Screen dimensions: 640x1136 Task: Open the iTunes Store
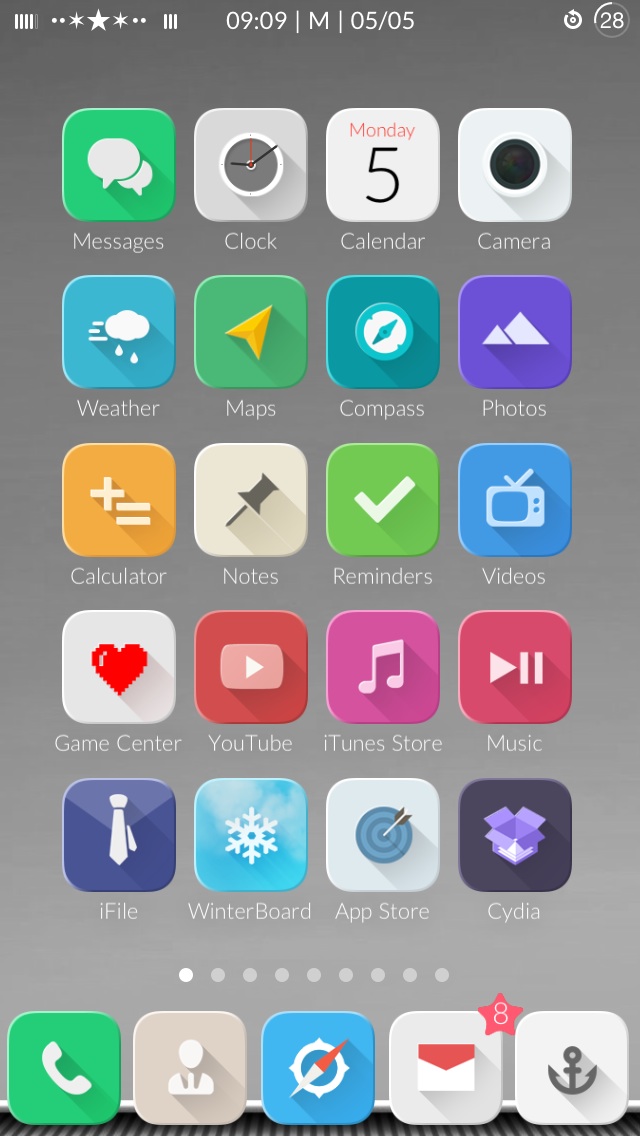point(383,667)
